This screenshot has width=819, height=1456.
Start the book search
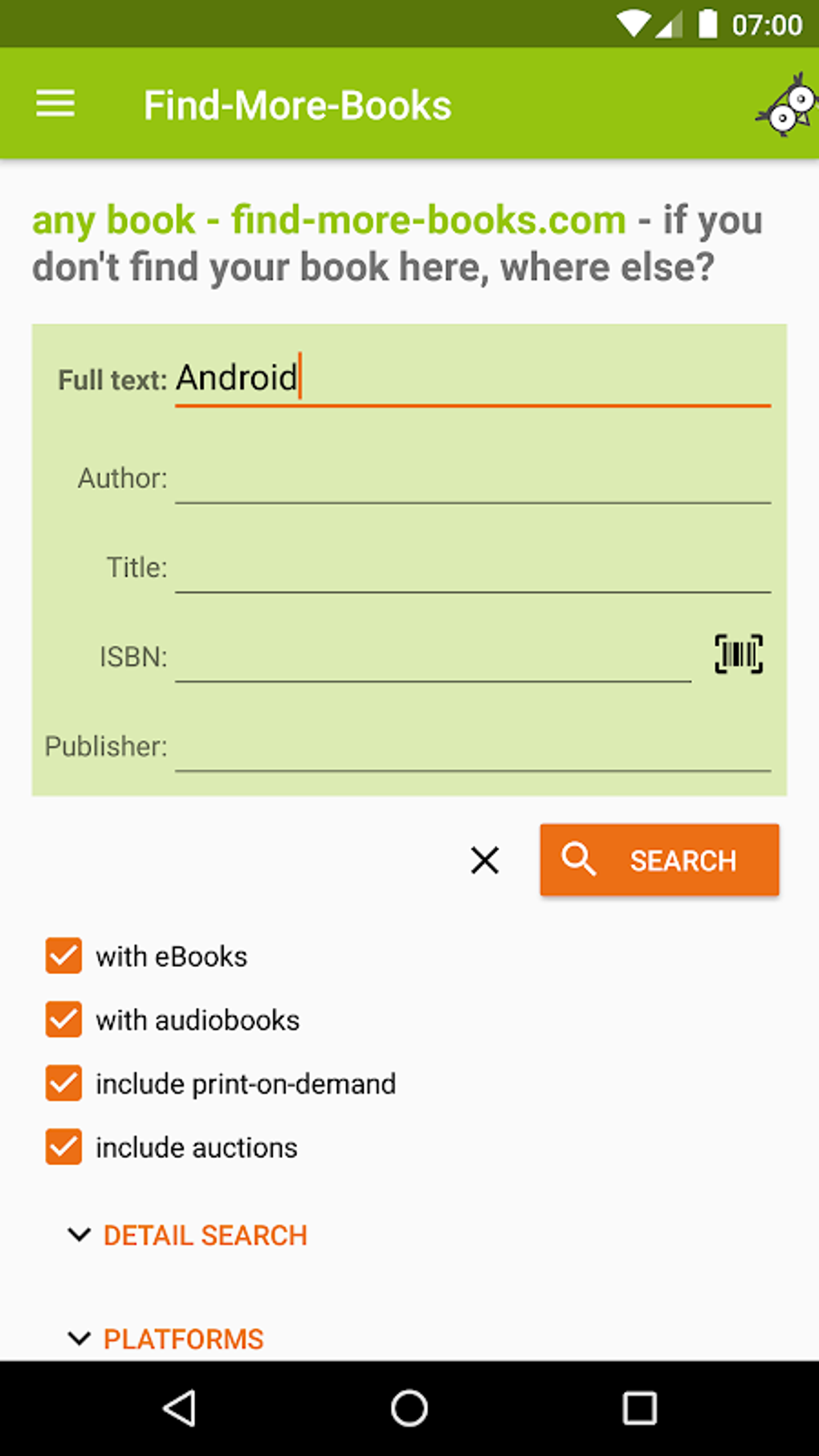(x=659, y=860)
